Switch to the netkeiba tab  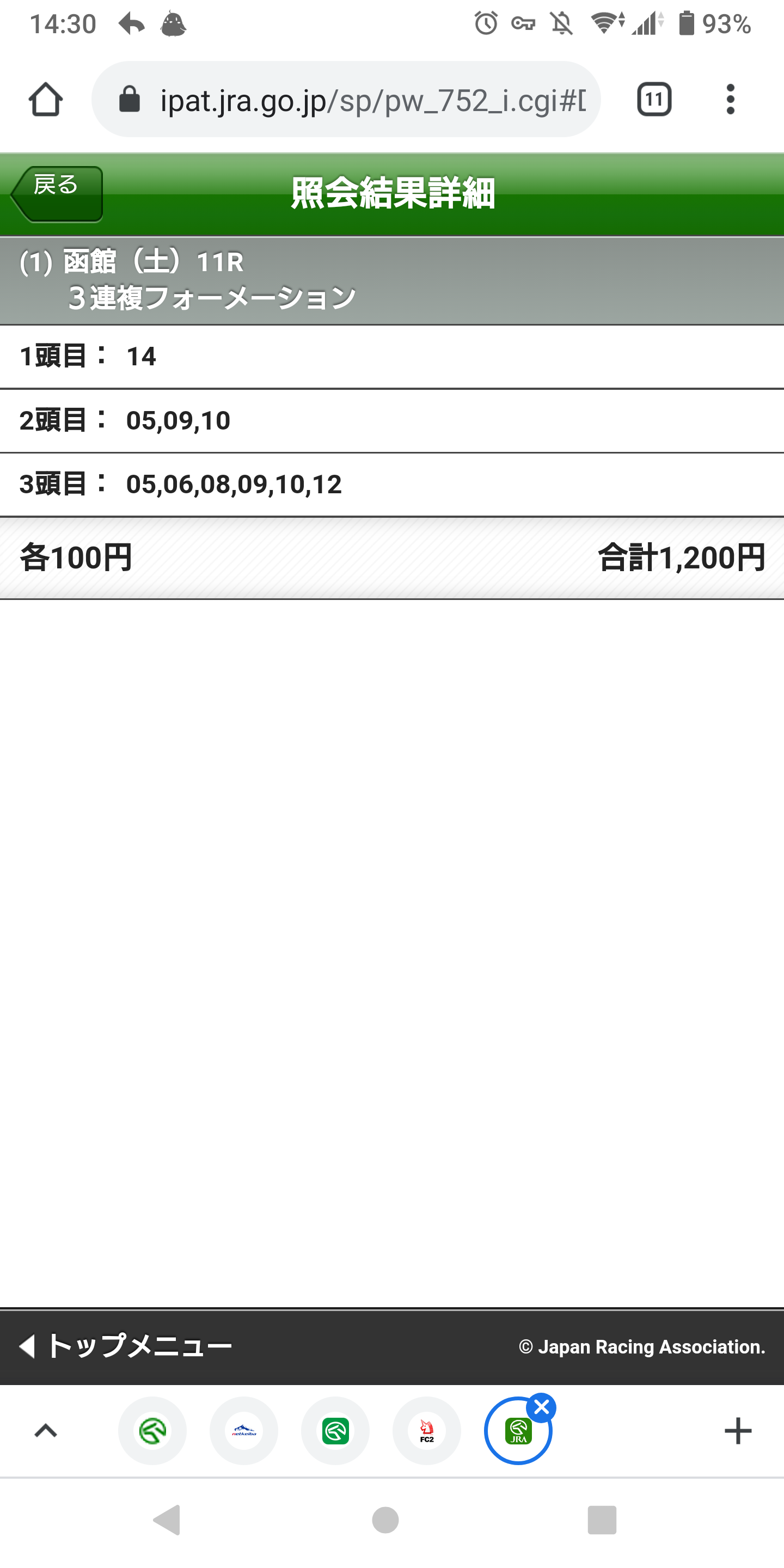[243, 1430]
